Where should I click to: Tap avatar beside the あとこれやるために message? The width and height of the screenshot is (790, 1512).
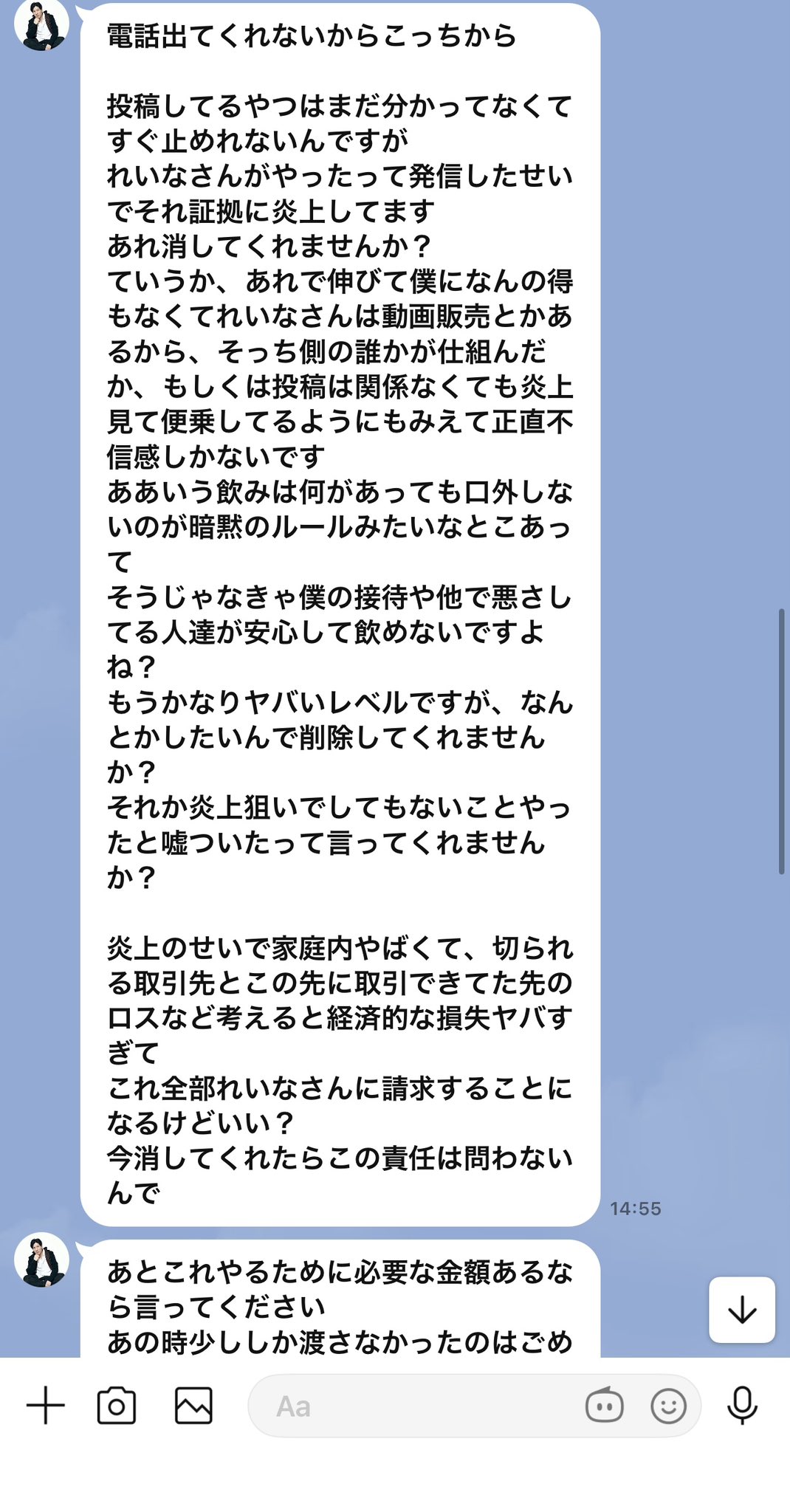coord(42,1260)
